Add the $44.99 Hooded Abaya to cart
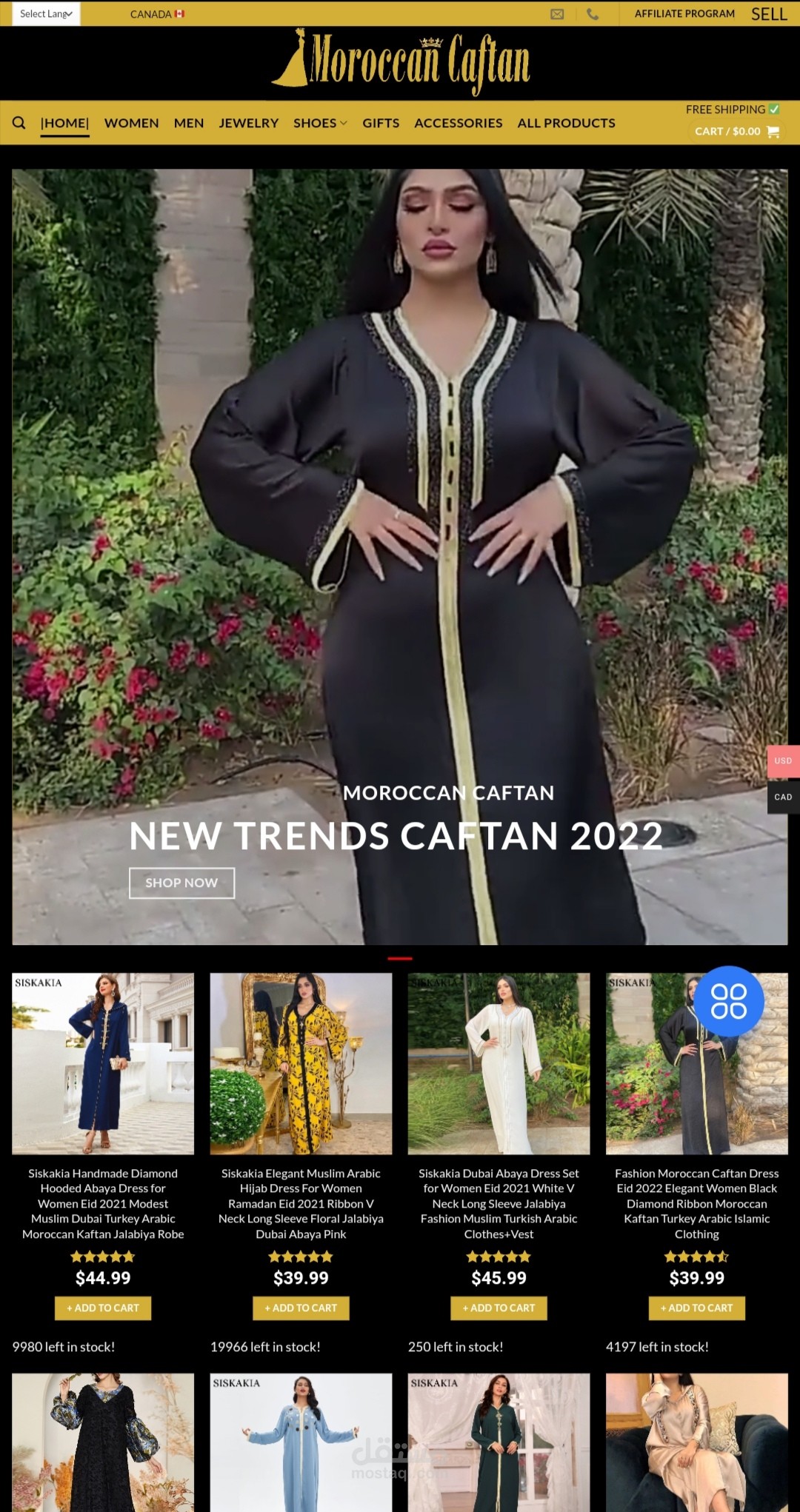 point(103,1308)
